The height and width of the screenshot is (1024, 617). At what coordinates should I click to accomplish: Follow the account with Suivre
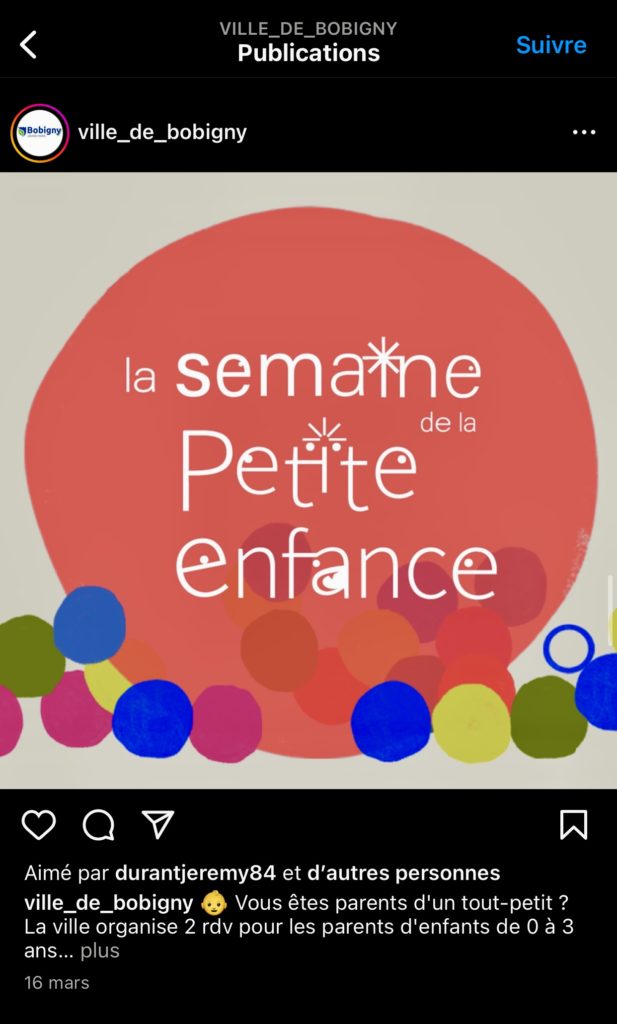tap(551, 45)
